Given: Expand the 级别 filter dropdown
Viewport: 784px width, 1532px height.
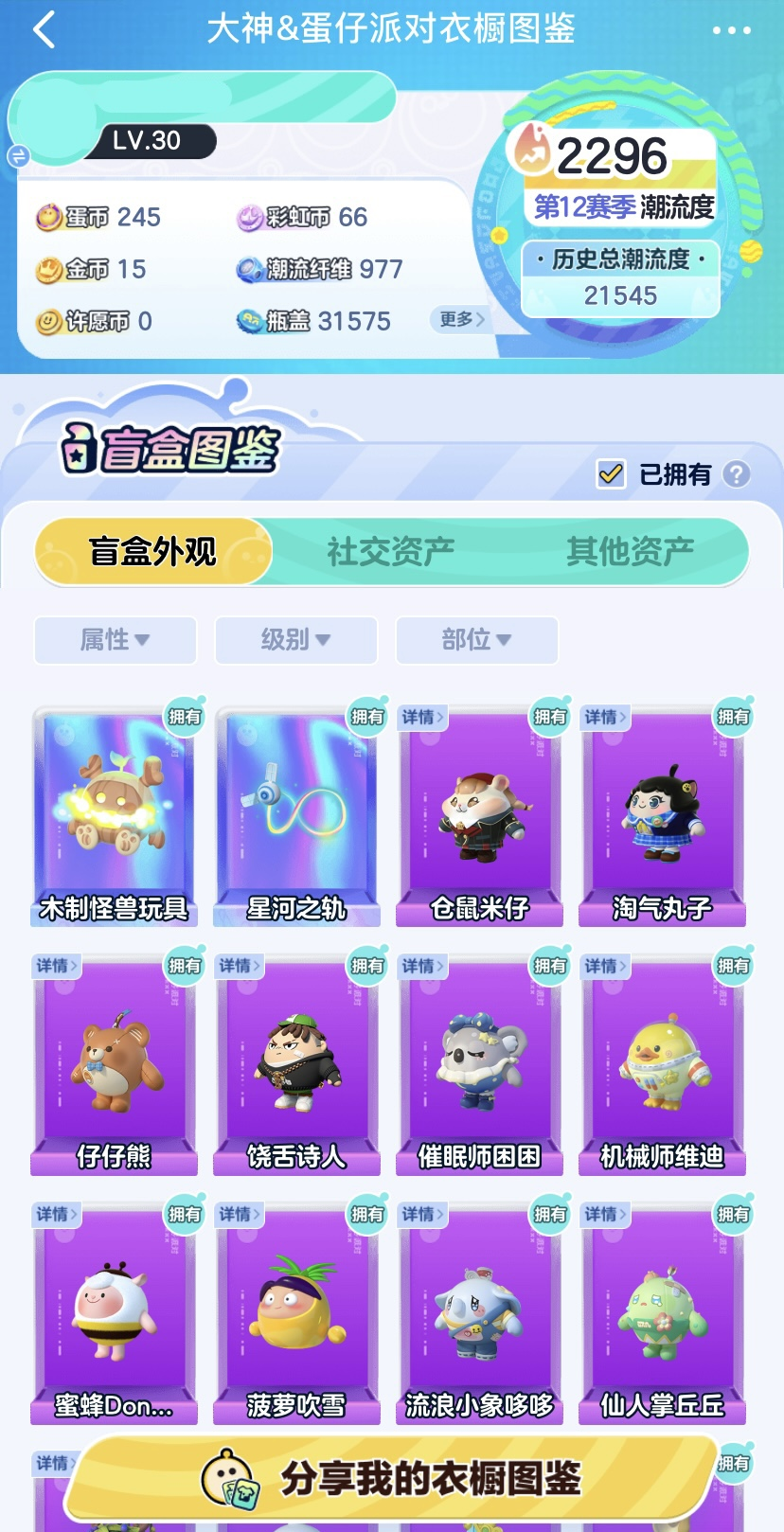Looking at the screenshot, I should (295, 640).
